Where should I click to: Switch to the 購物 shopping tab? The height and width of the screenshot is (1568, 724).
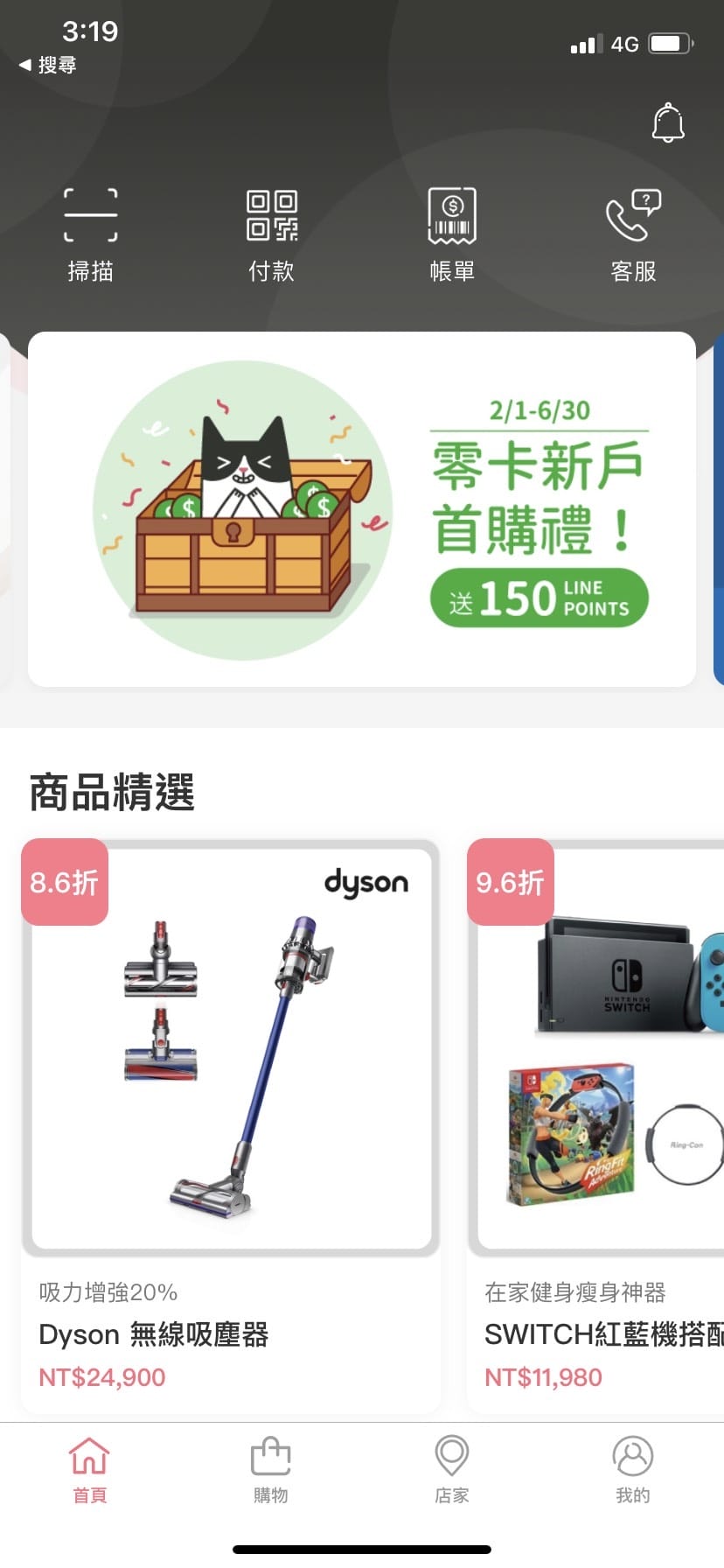[271, 1468]
